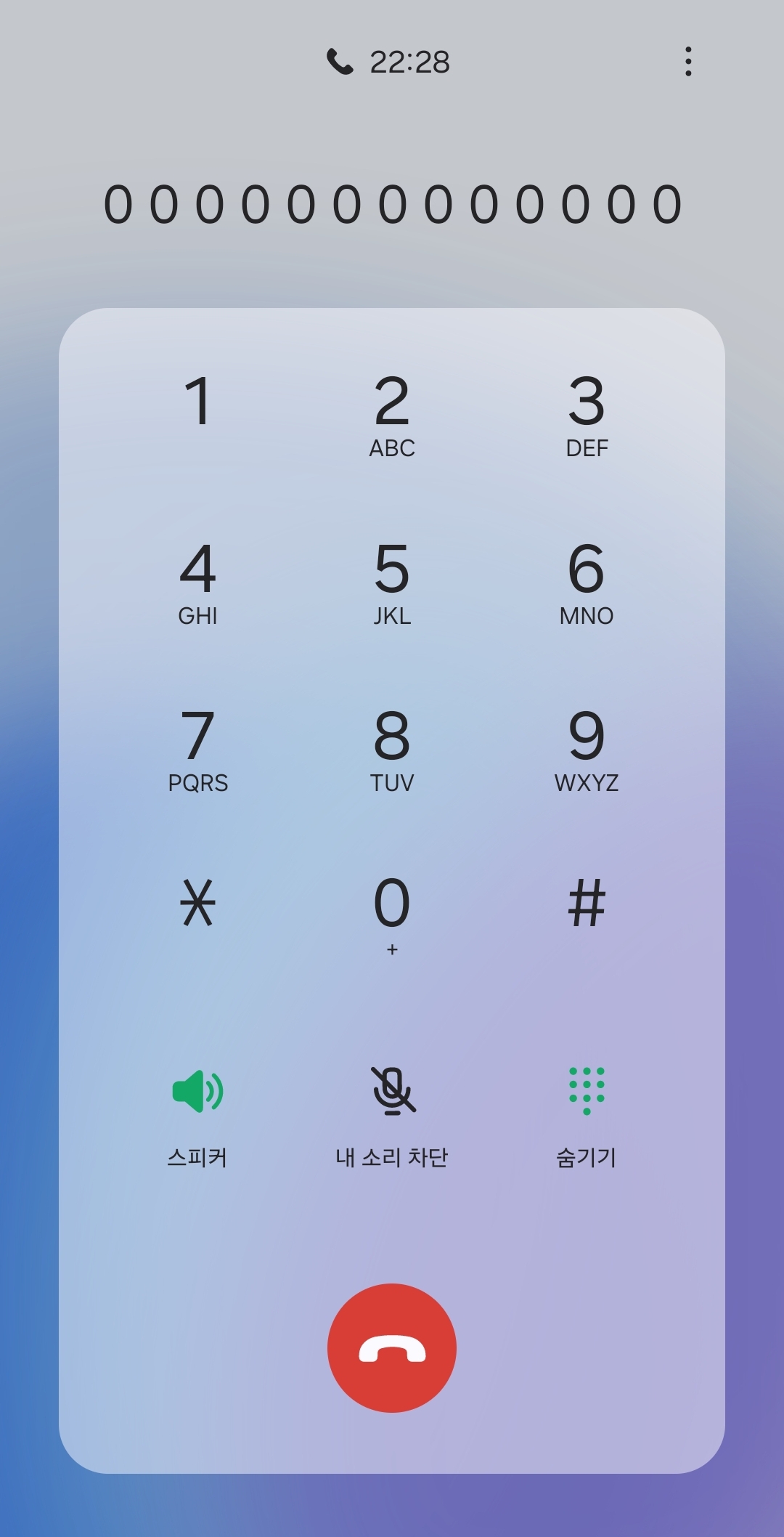784x1537 pixels.
Task: Enter digit 5 JKL
Action: click(x=392, y=583)
